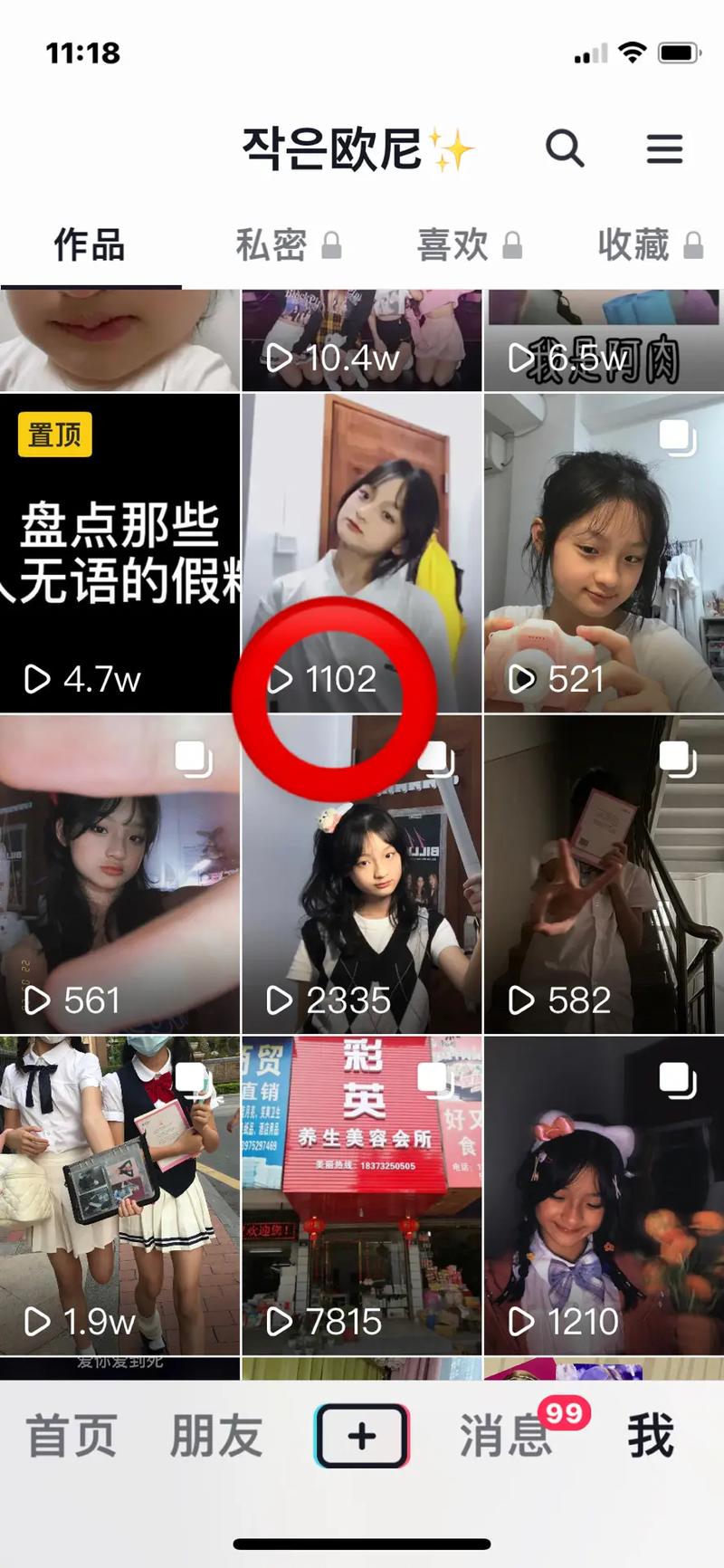Switch to the 收藏 tab
724x1568 pixels.
click(650, 245)
